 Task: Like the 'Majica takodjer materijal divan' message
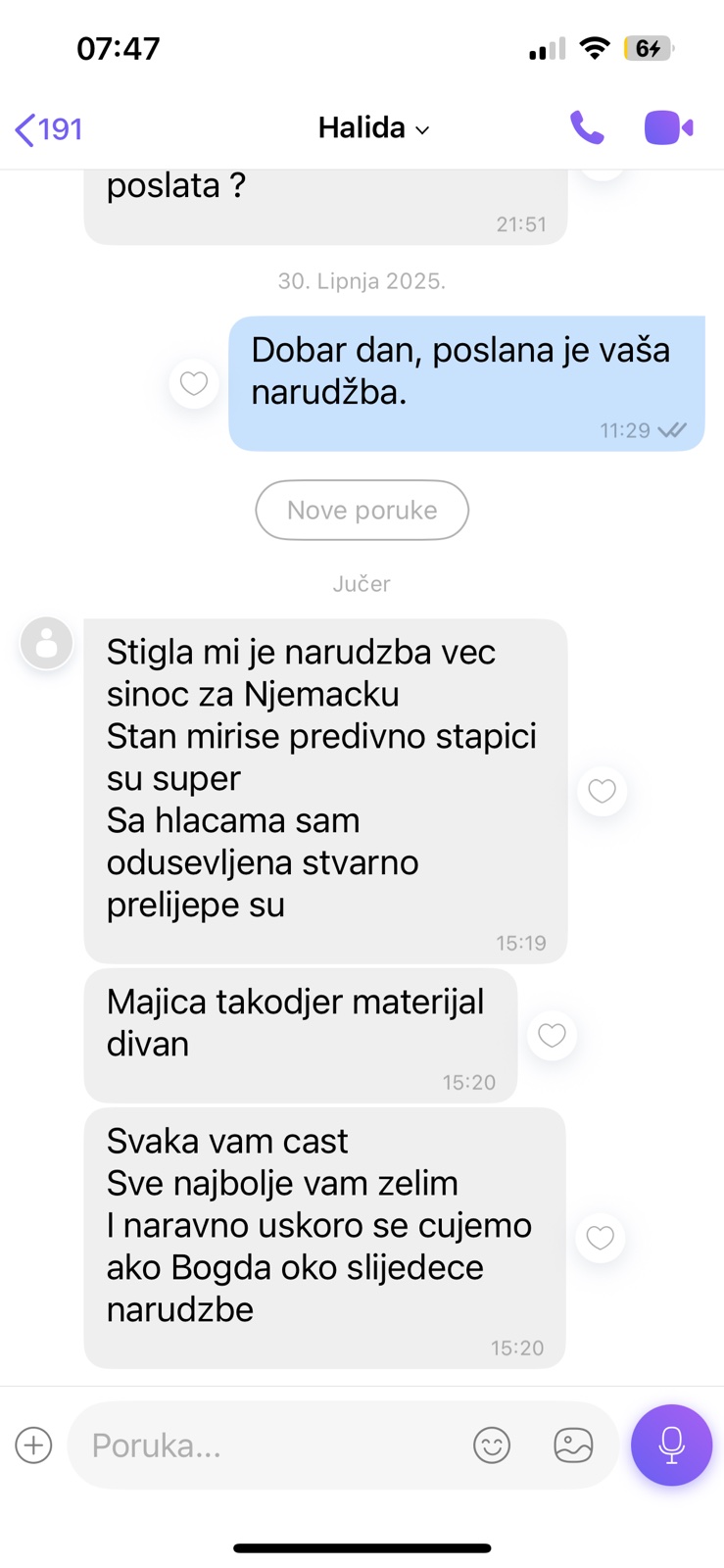[x=552, y=1035]
